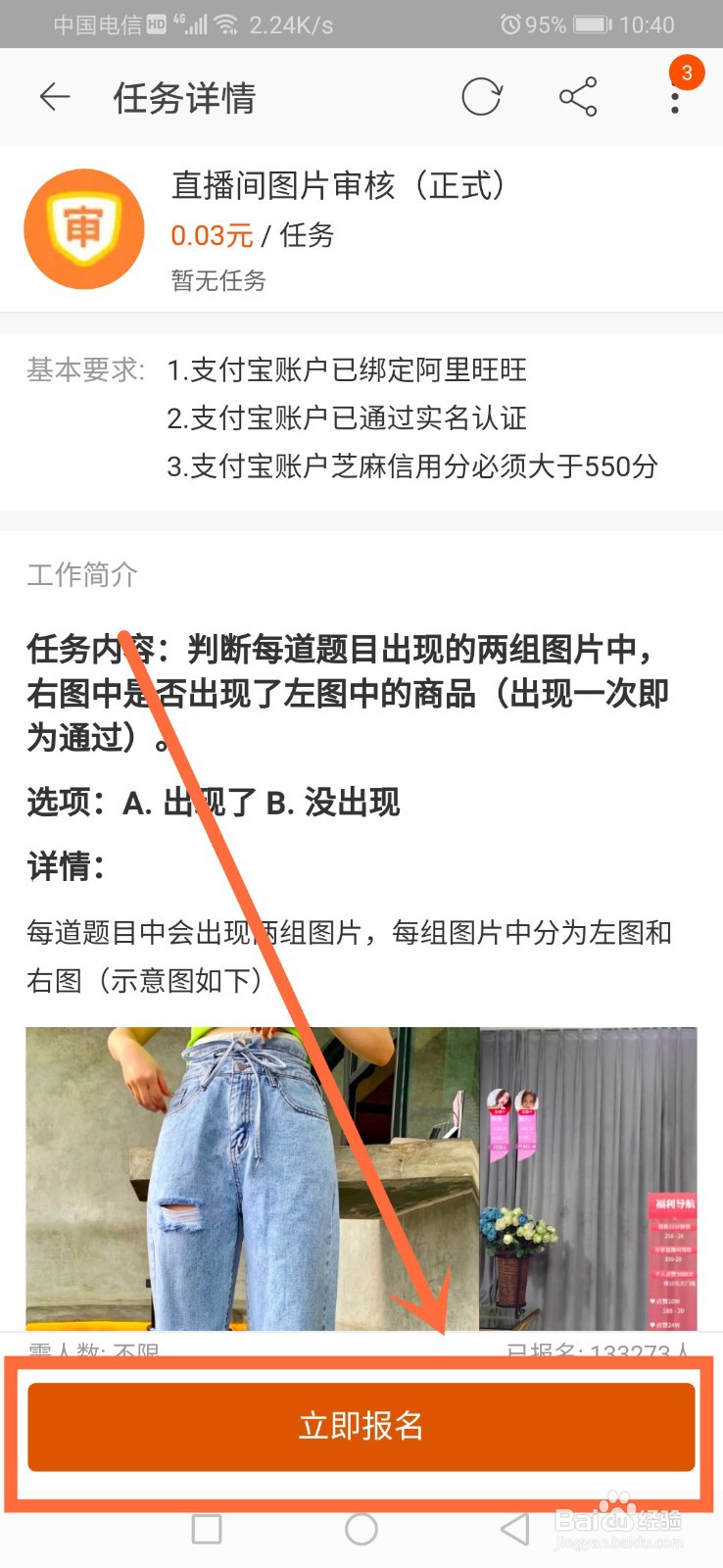The image size is (723, 1568).
Task: Tap the task title 直播间图片审核（正式）
Action: tap(338, 186)
